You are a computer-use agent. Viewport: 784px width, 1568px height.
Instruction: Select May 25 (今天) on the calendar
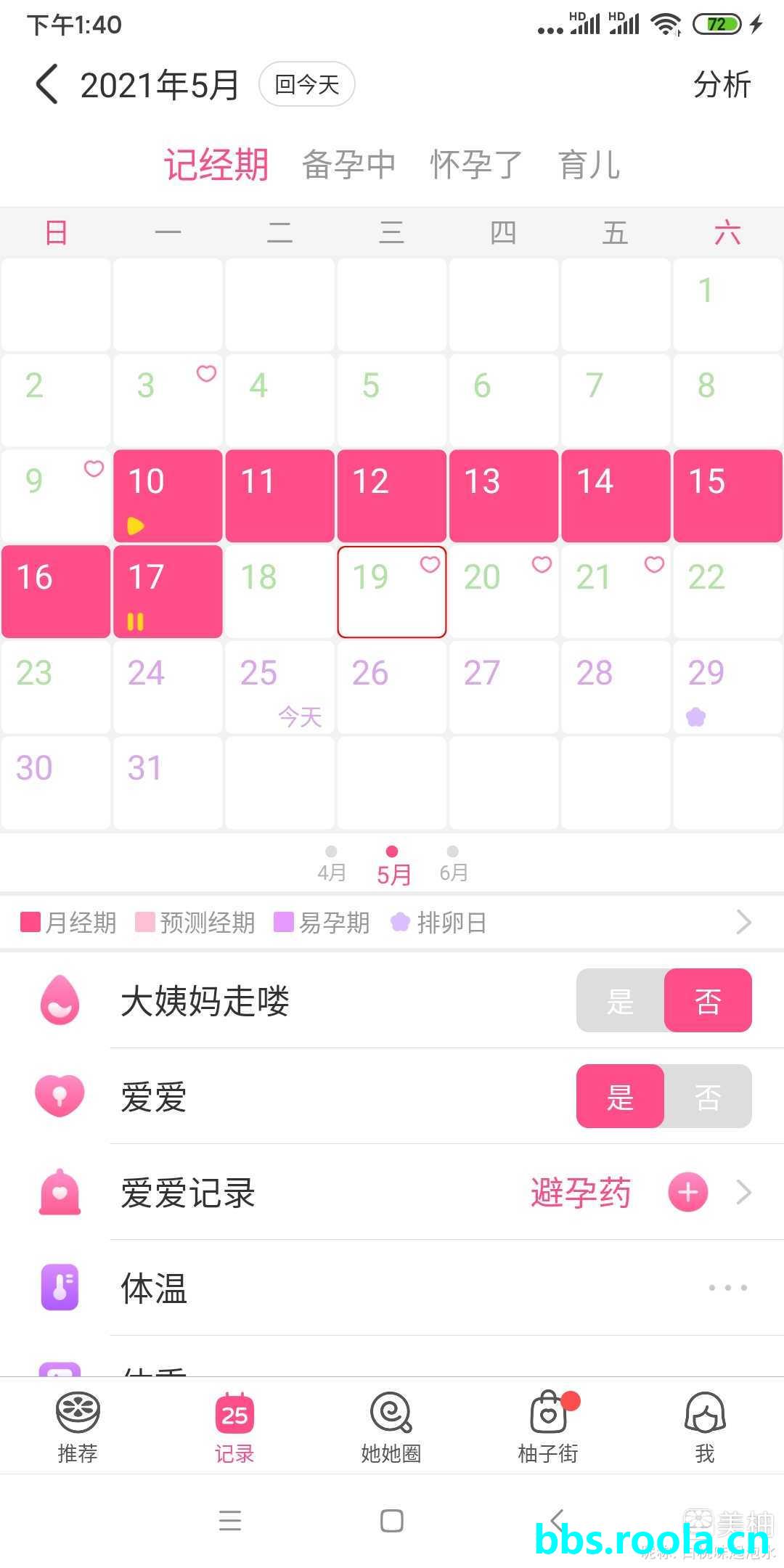[x=280, y=687]
